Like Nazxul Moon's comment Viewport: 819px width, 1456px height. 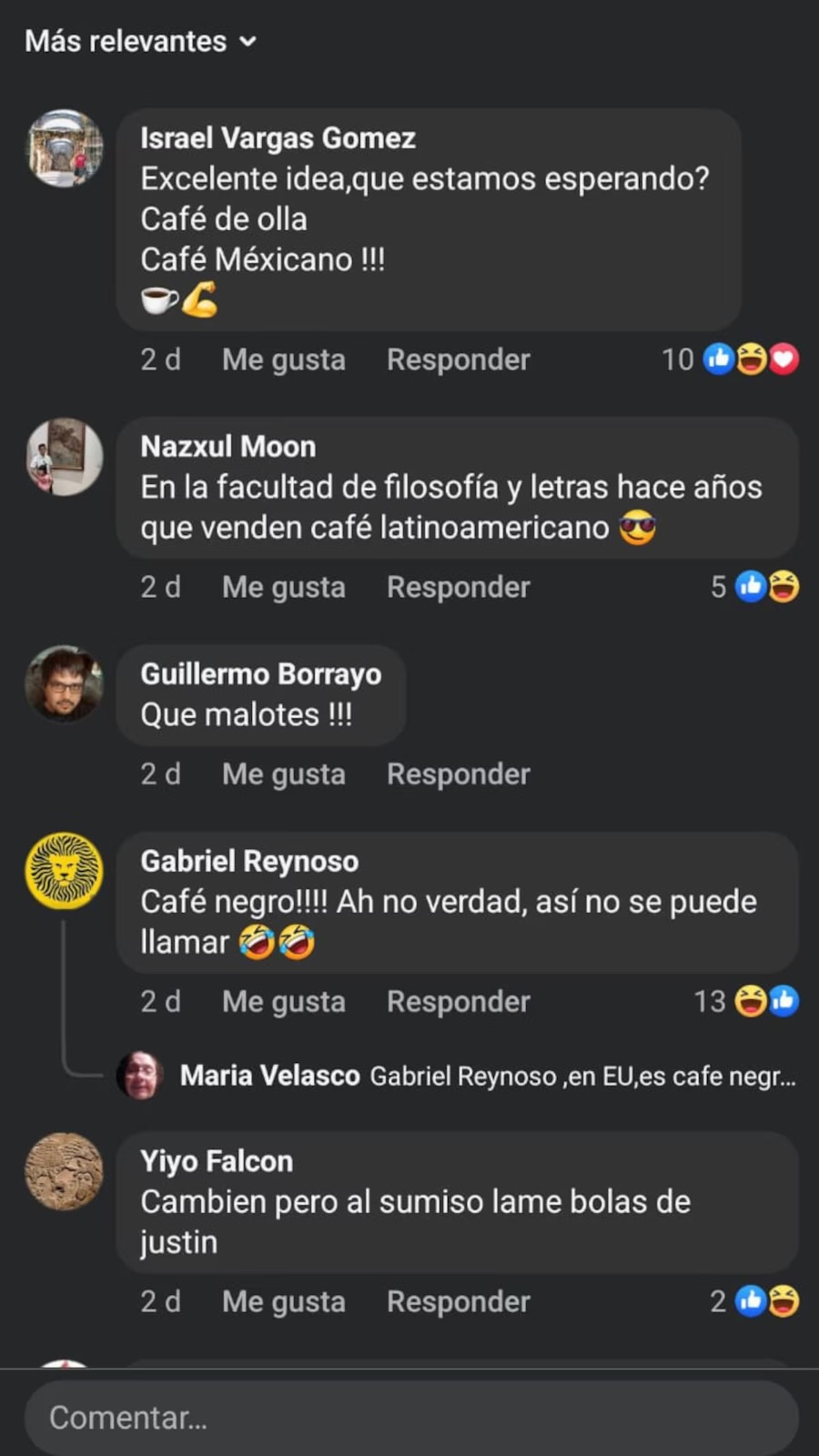point(283,587)
